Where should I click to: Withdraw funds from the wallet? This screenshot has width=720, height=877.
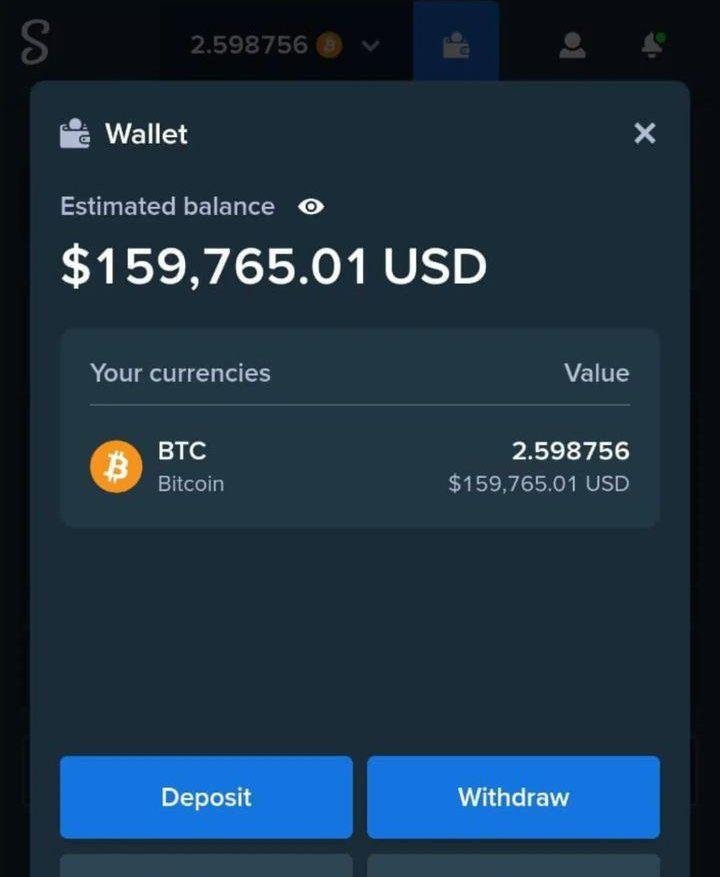pos(513,797)
